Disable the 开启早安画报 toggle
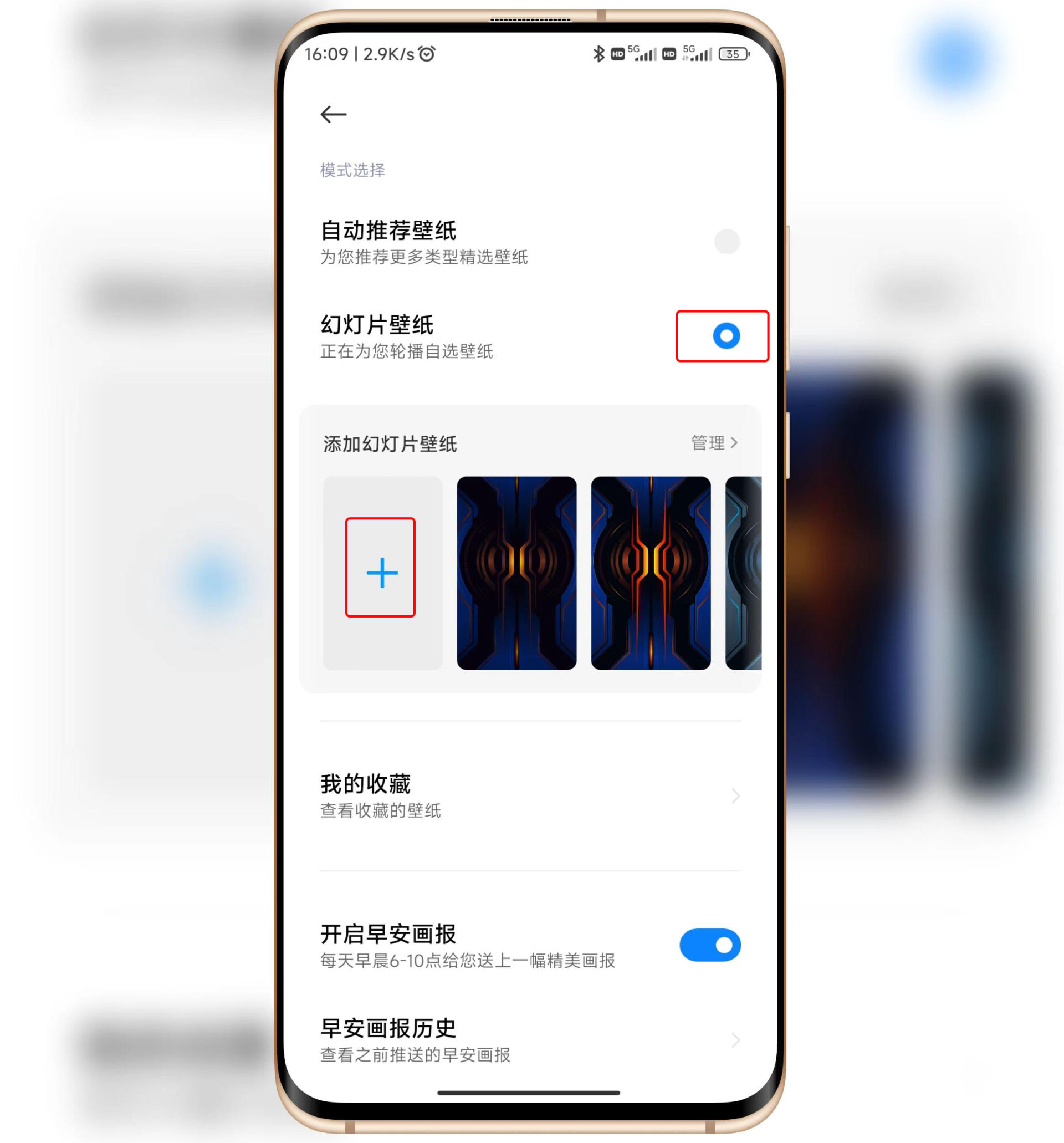Viewport: 1064px width, 1143px height. click(x=710, y=945)
